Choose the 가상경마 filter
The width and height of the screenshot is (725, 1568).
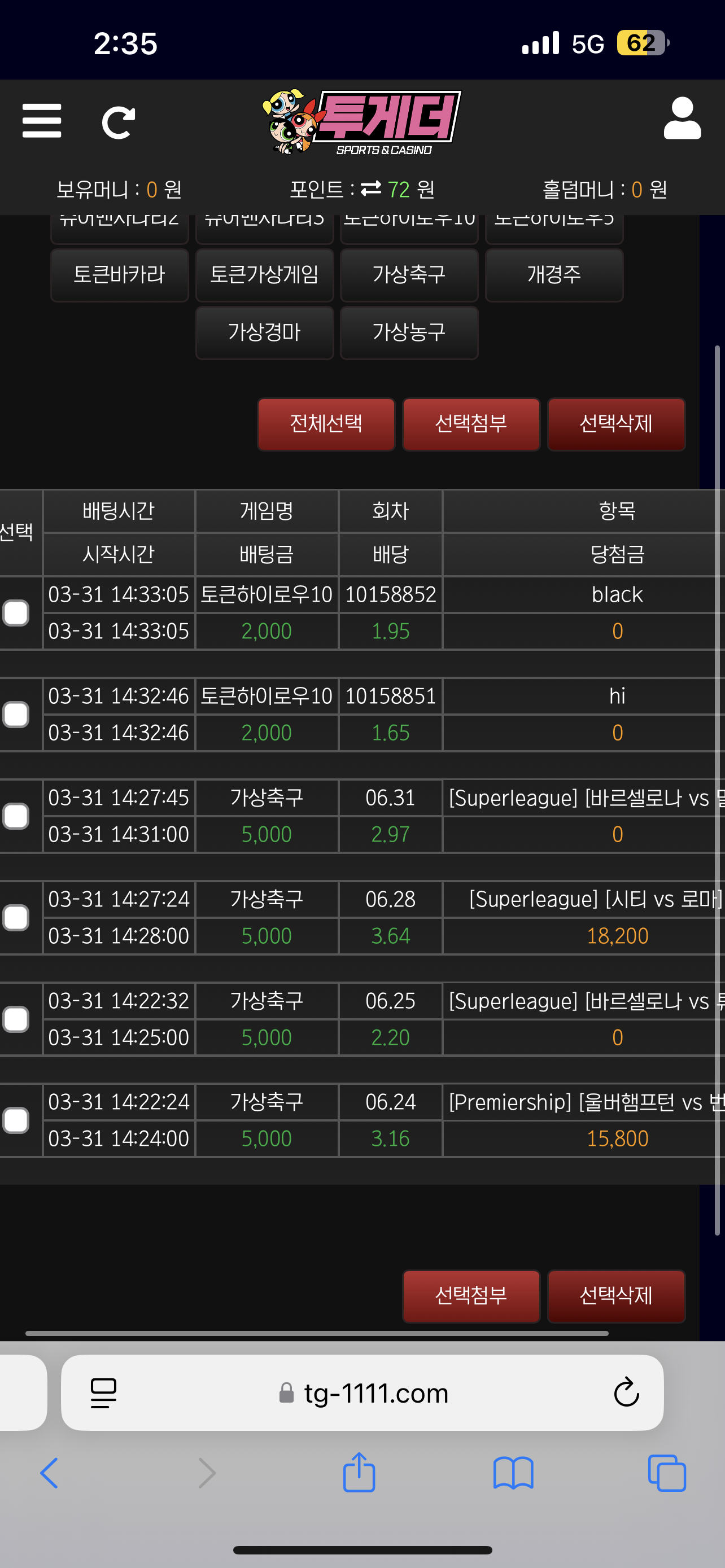(264, 333)
